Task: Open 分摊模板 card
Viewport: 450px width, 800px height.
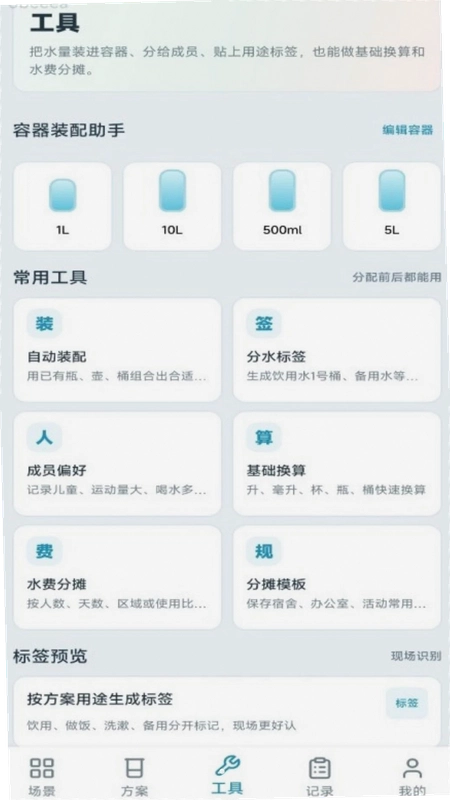Action: pyautogui.click(x=337, y=578)
